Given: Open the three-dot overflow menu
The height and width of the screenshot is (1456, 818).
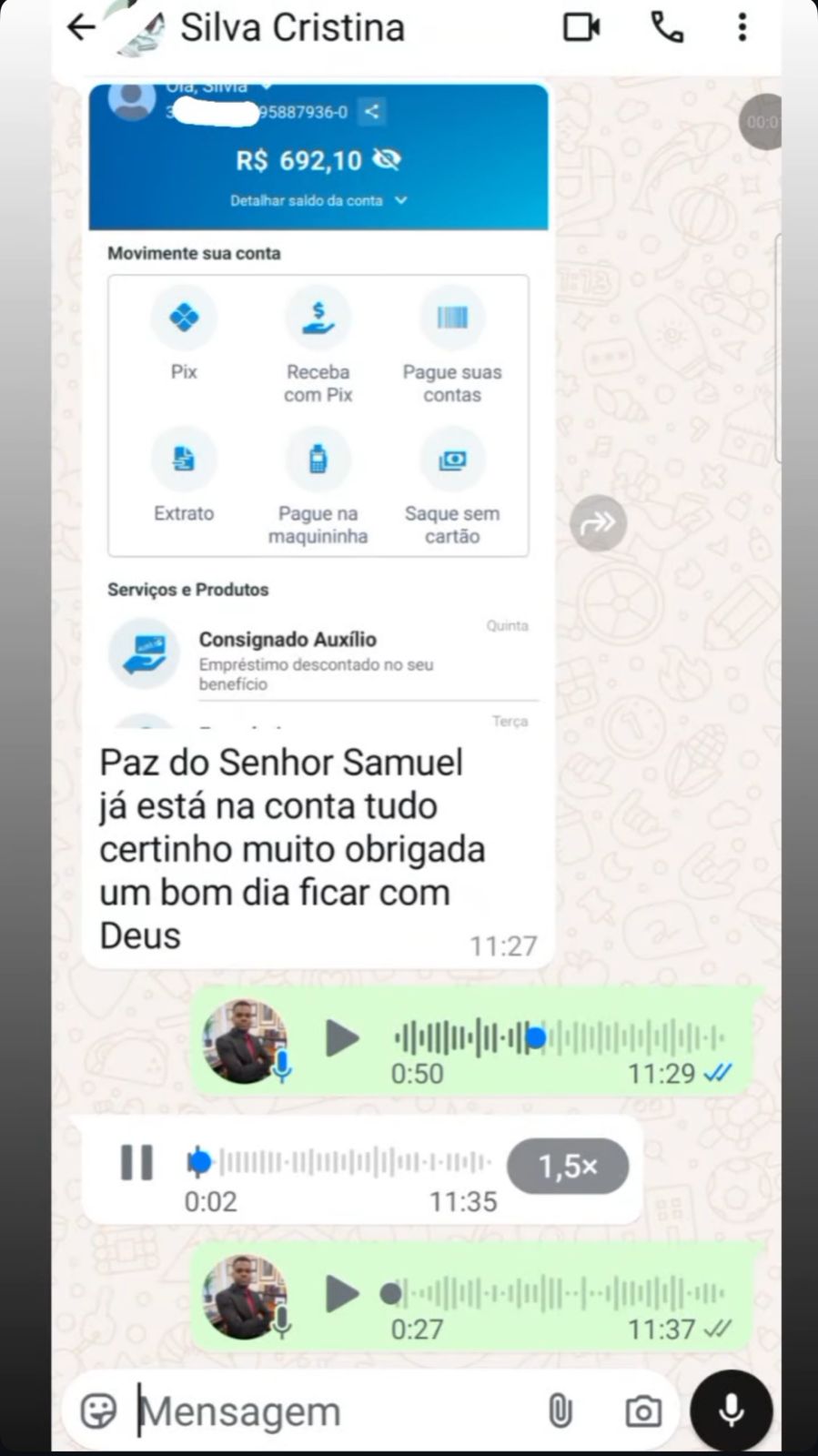Looking at the screenshot, I should pyautogui.click(x=742, y=27).
